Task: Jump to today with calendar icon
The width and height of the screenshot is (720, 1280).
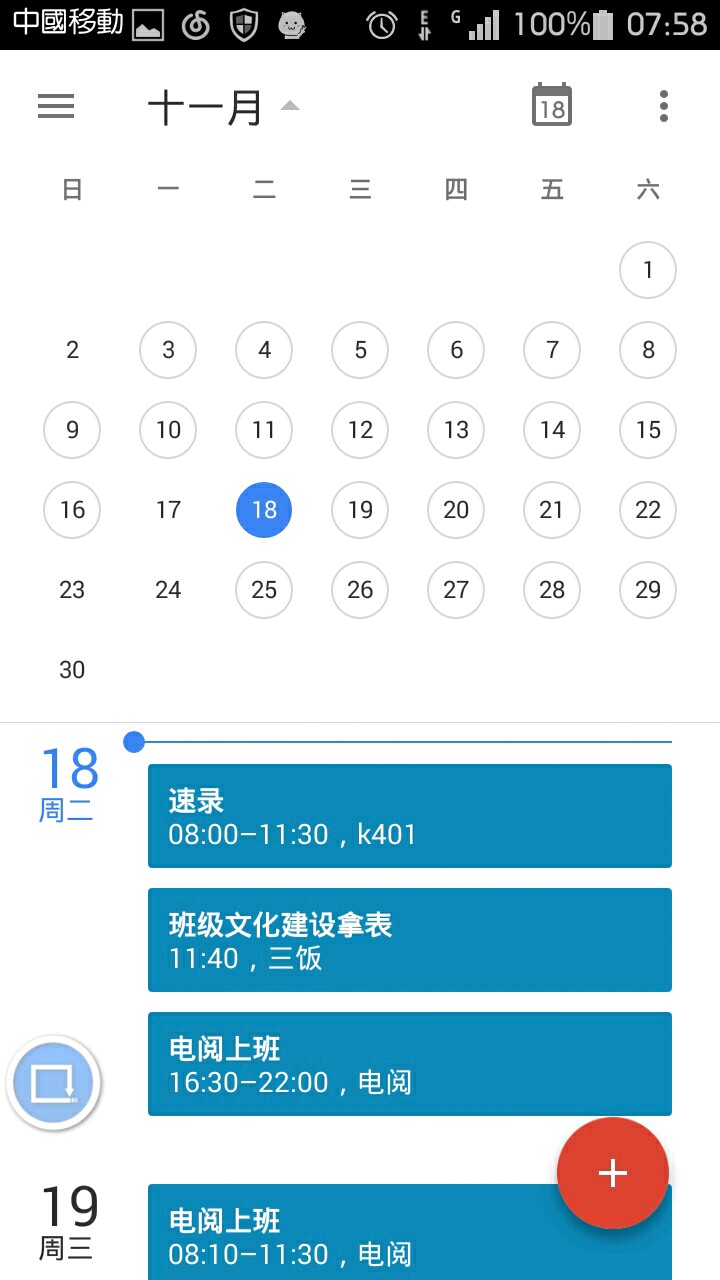Action: coord(552,105)
